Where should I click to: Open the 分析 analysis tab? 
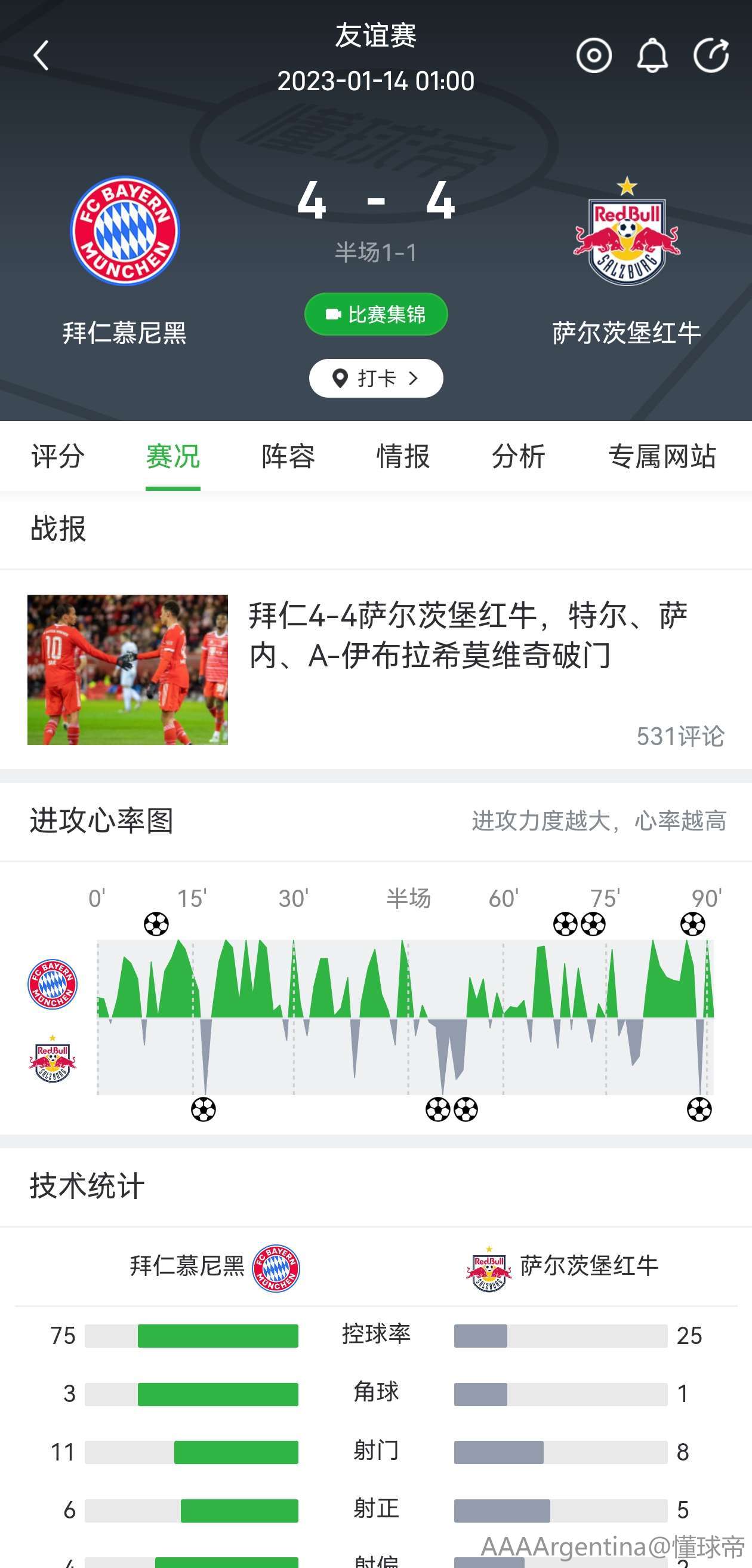coord(518,457)
